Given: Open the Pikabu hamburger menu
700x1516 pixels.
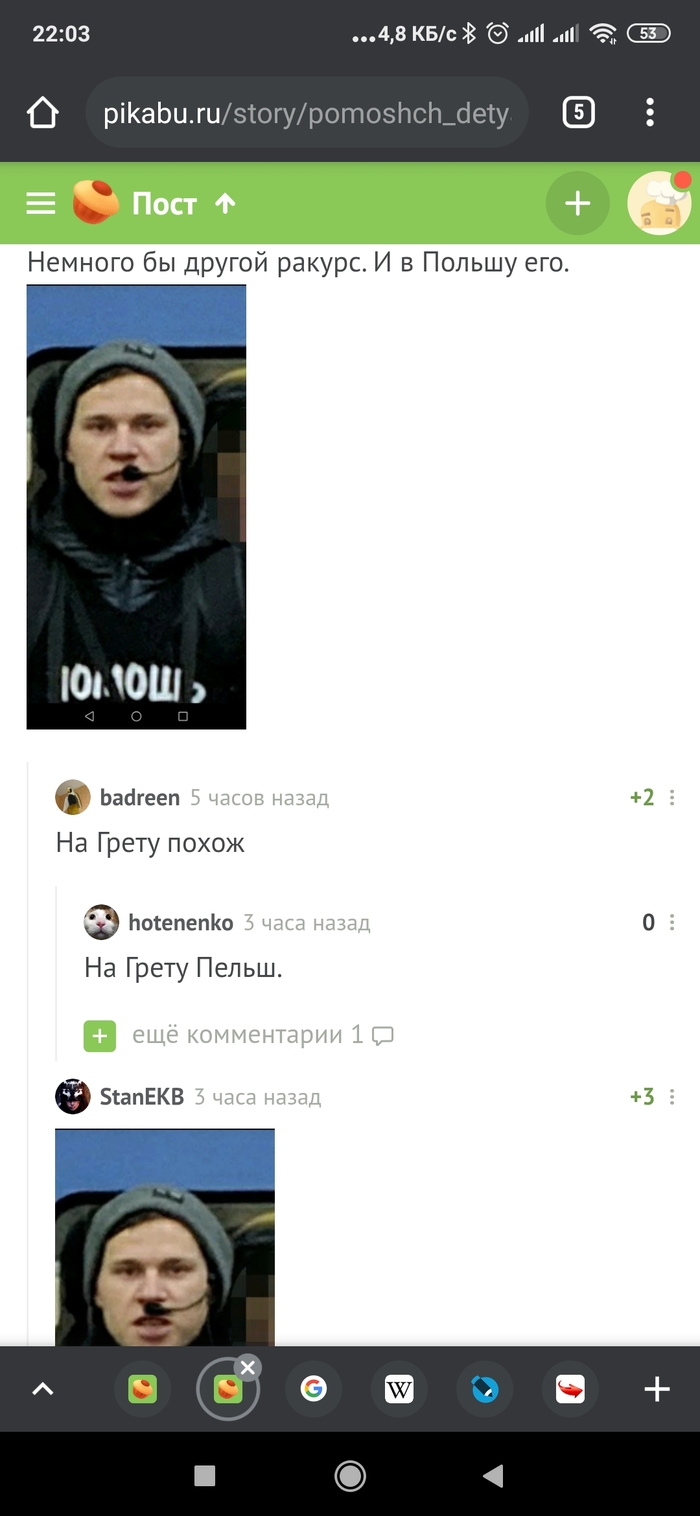Looking at the screenshot, I should [41, 204].
